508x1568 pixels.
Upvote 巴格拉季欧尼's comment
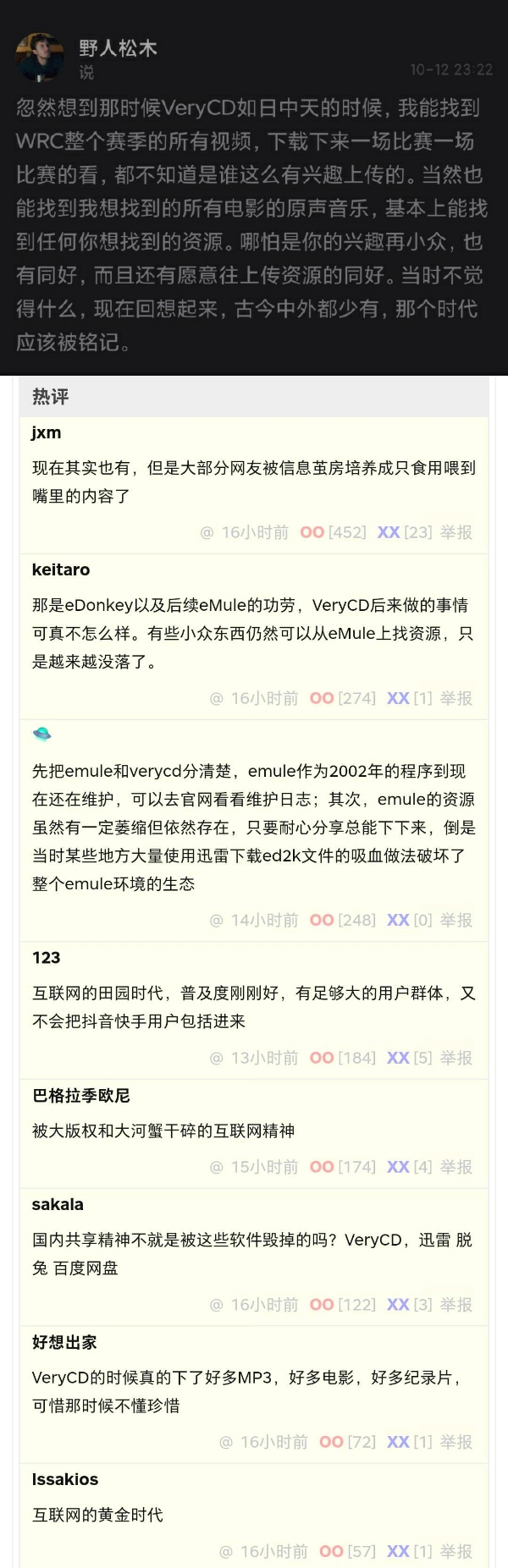pyautogui.click(x=321, y=1167)
